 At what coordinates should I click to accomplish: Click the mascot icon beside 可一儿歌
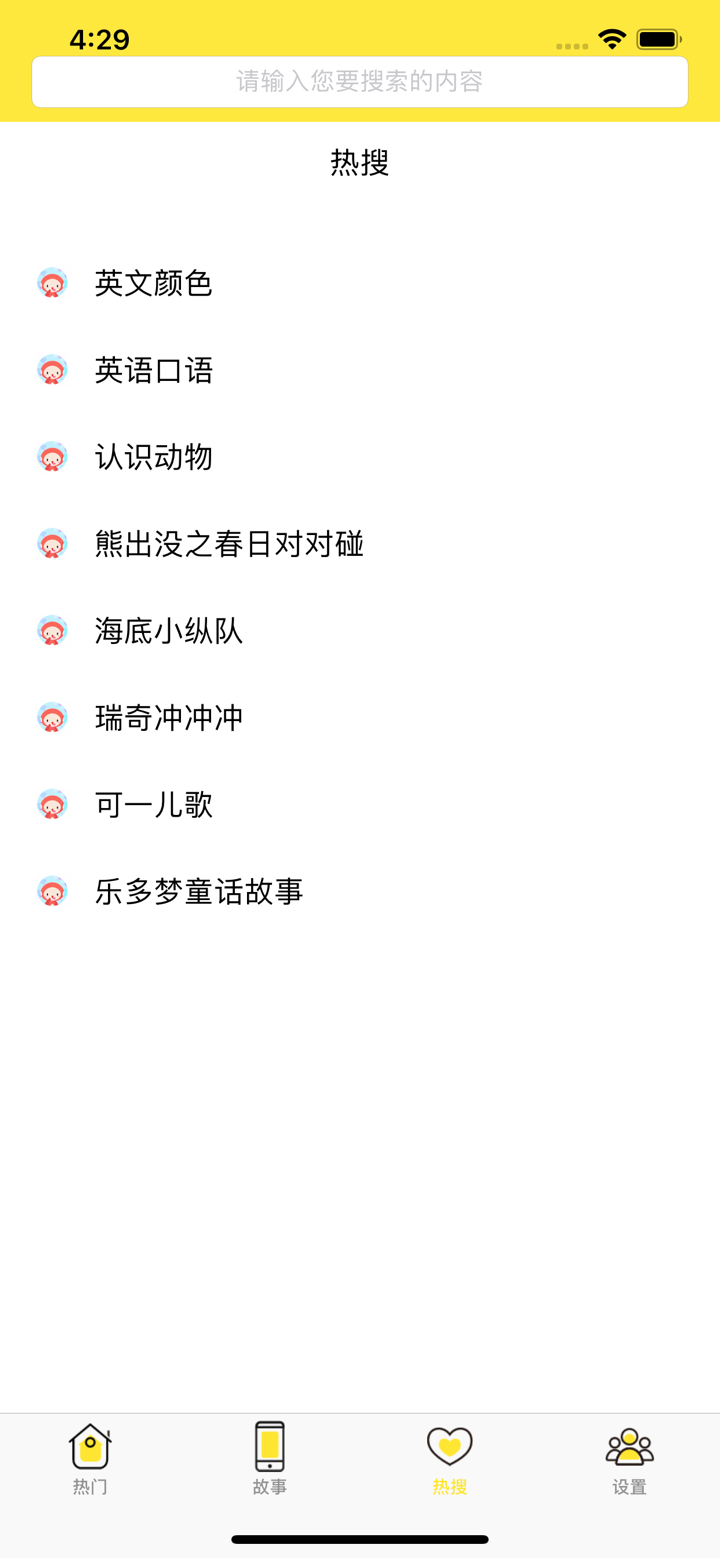[x=51, y=804]
